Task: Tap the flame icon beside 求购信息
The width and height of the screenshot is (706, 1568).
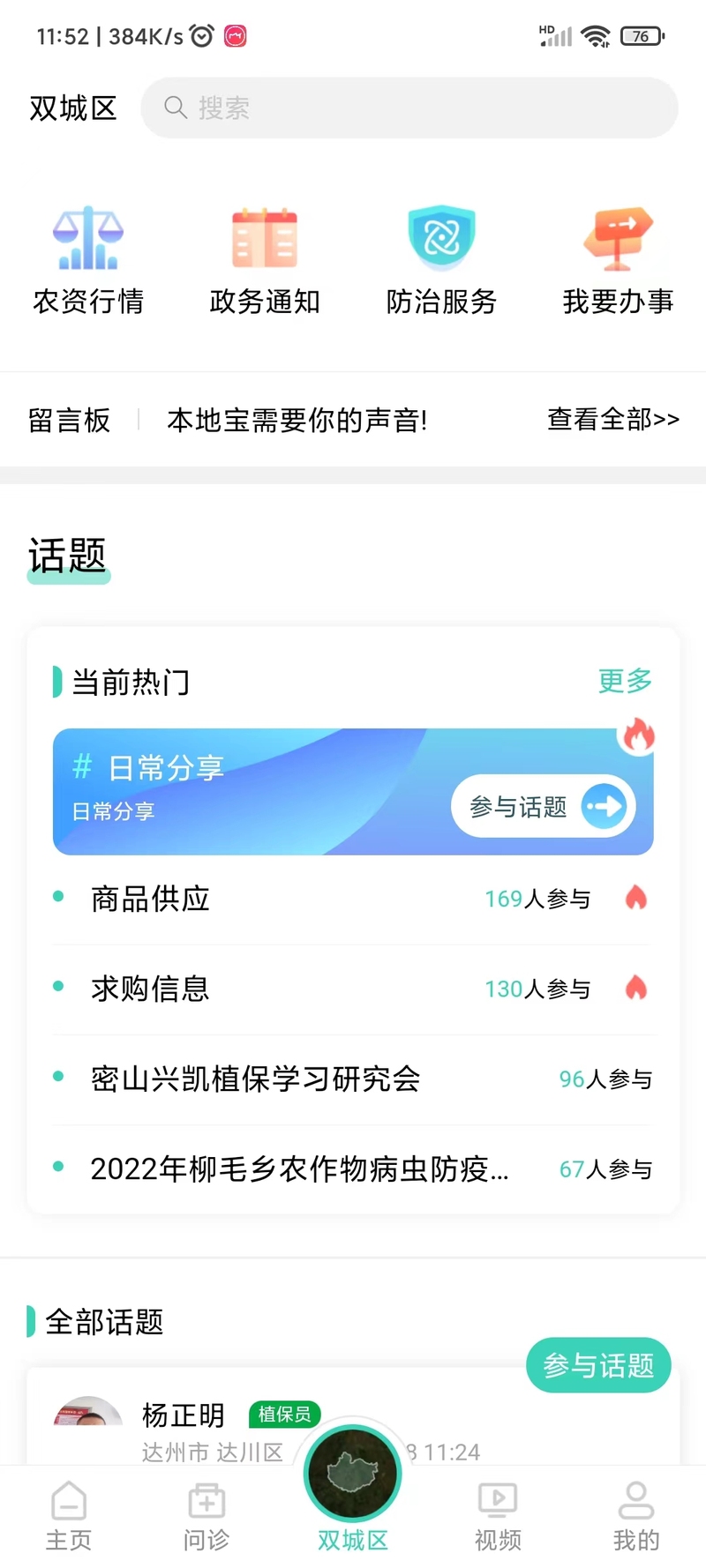Action: click(x=637, y=988)
